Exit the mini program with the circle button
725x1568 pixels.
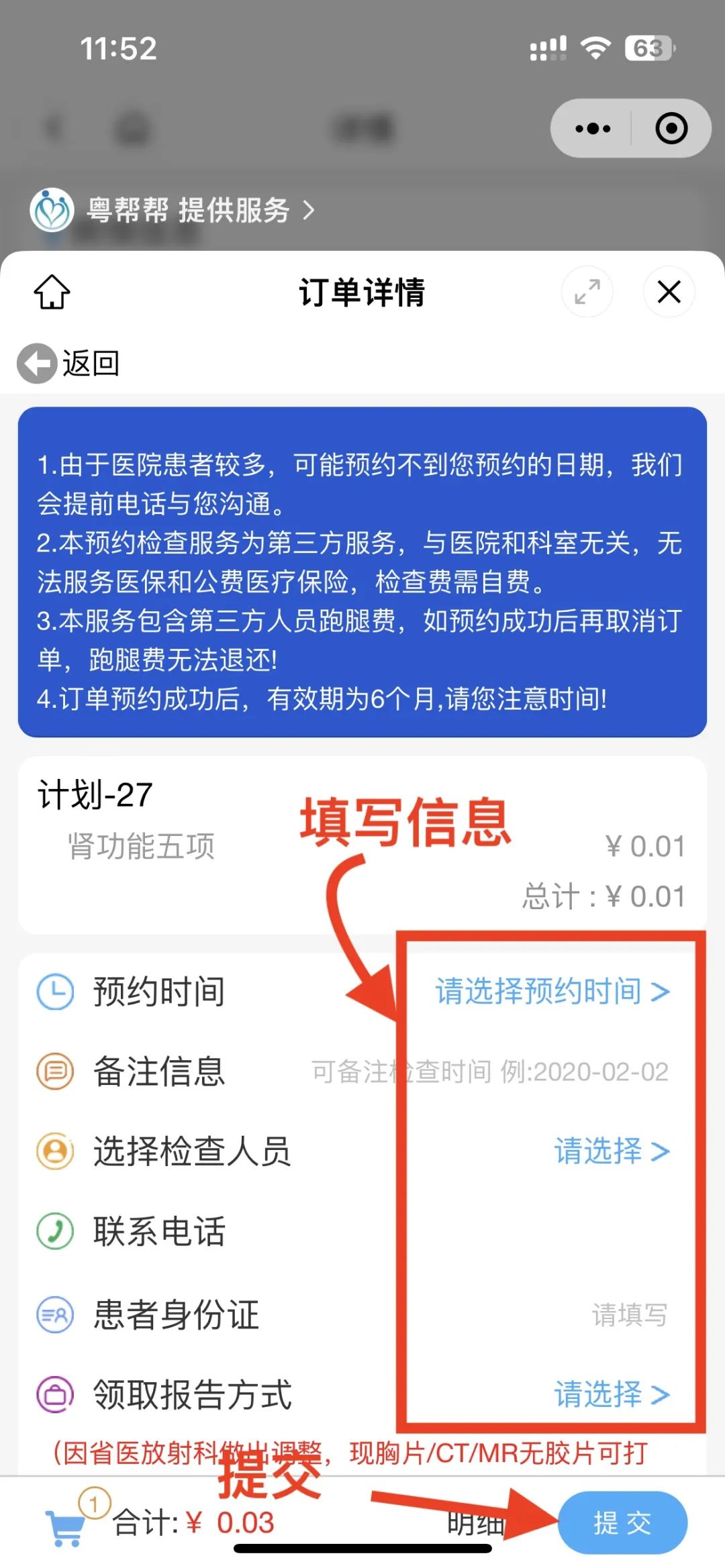pyautogui.click(x=671, y=128)
